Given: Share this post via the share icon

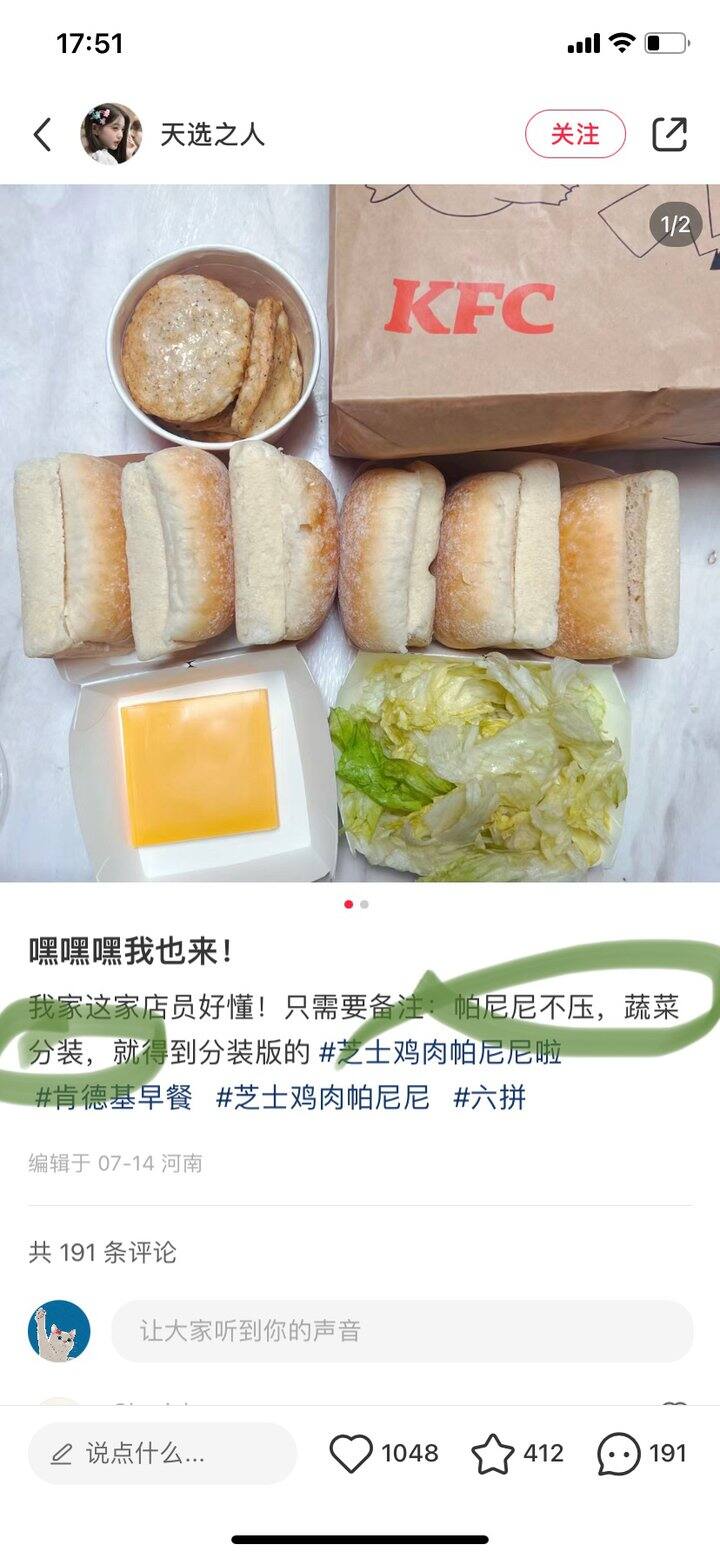Looking at the screenshot, I should (669, 134).
